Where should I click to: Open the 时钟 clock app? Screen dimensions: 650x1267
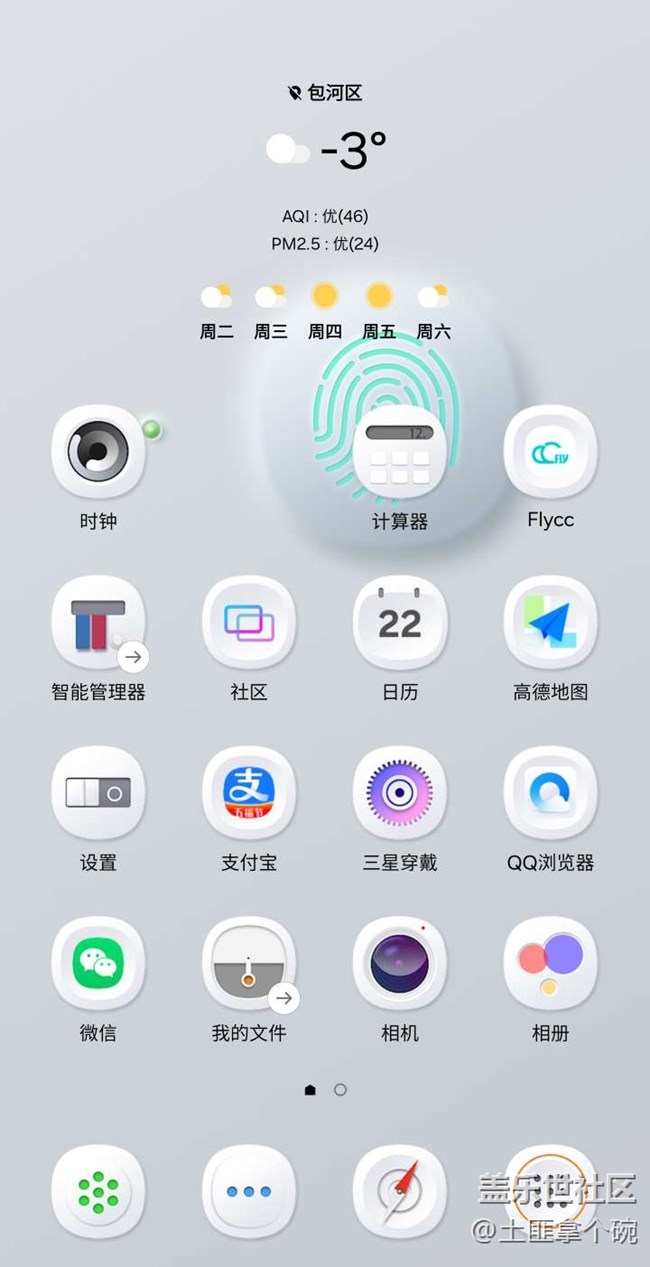[x=98, y=452]
